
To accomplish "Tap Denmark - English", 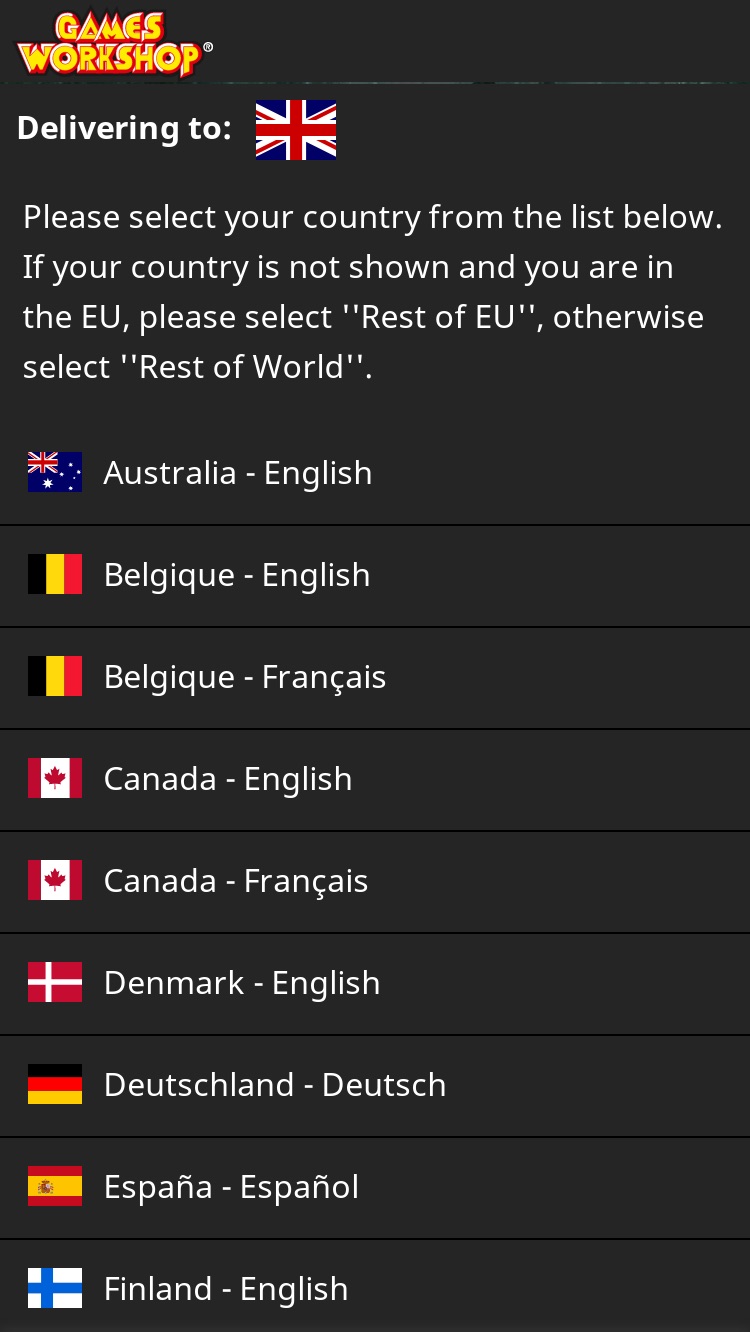I will coord(375,984).
